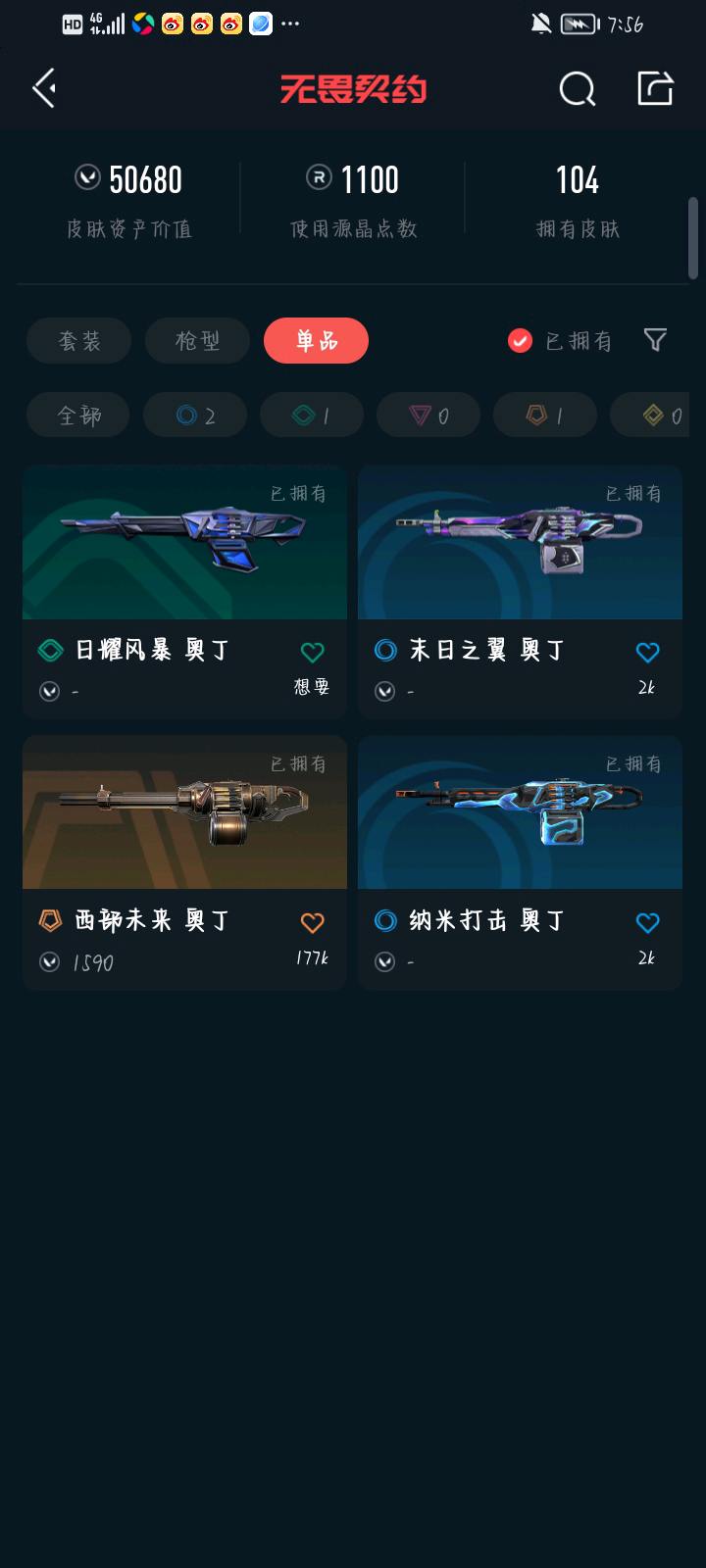This screenshot has height=1568, width=706.
Task: Like the 西部未来 奥丁 skin
Action: pos(312,922)
